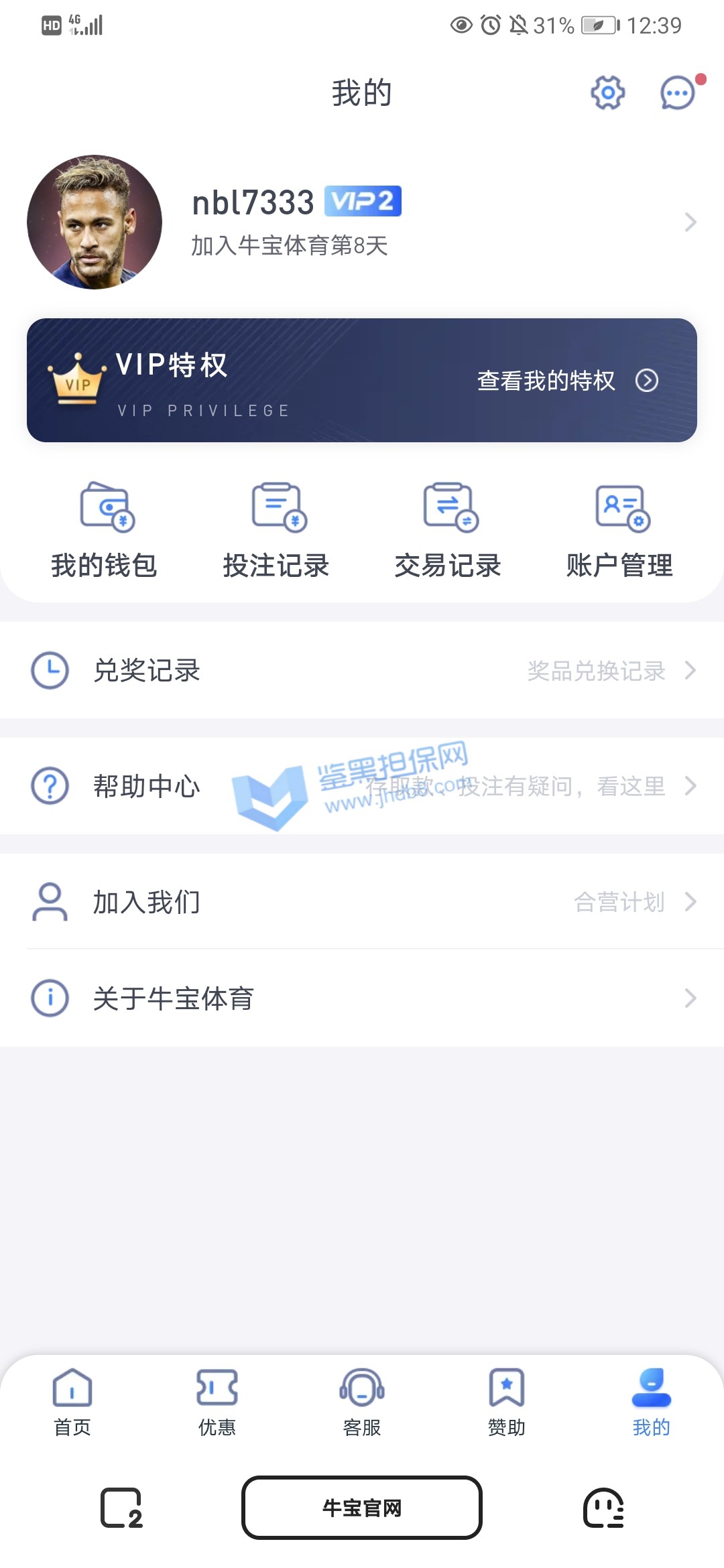Open 交易记录 transaction records

point(448,530)
